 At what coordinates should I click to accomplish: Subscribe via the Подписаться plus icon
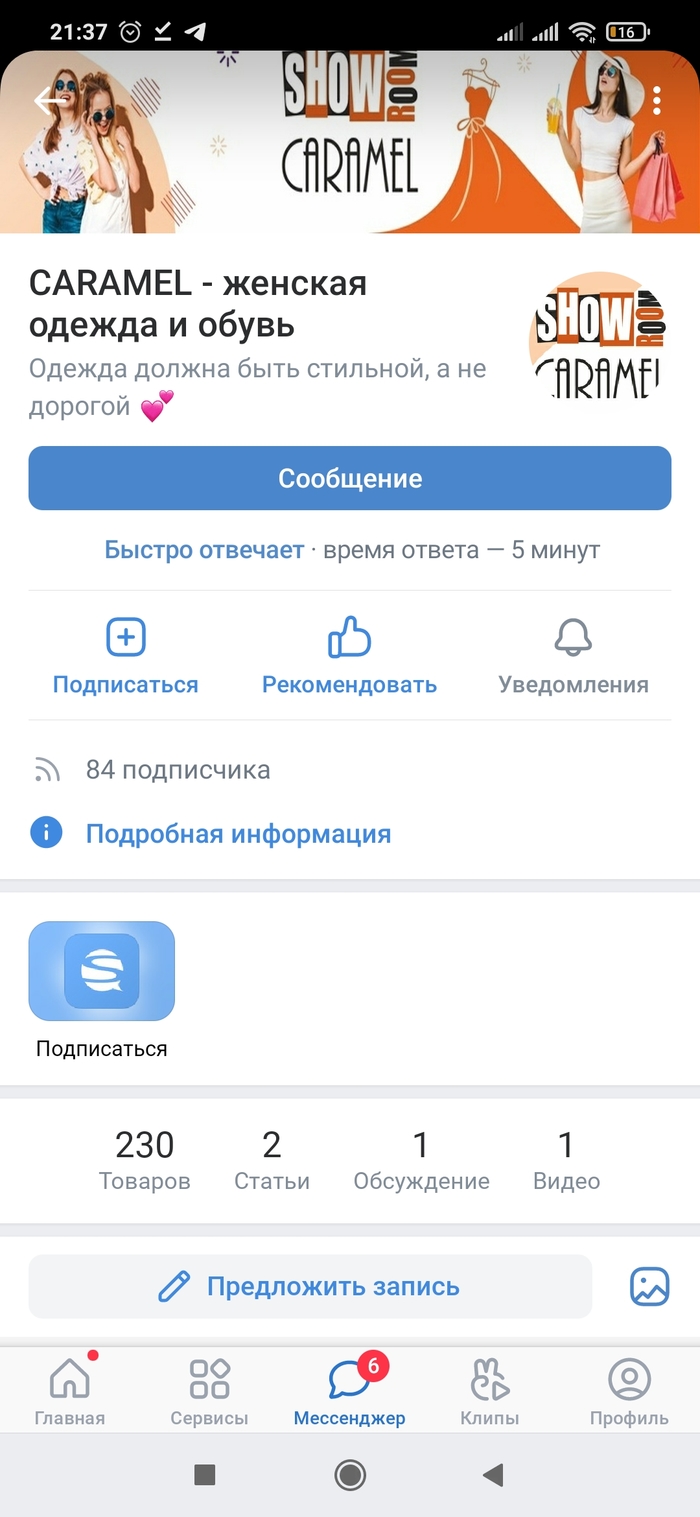(x=126, y=638)
